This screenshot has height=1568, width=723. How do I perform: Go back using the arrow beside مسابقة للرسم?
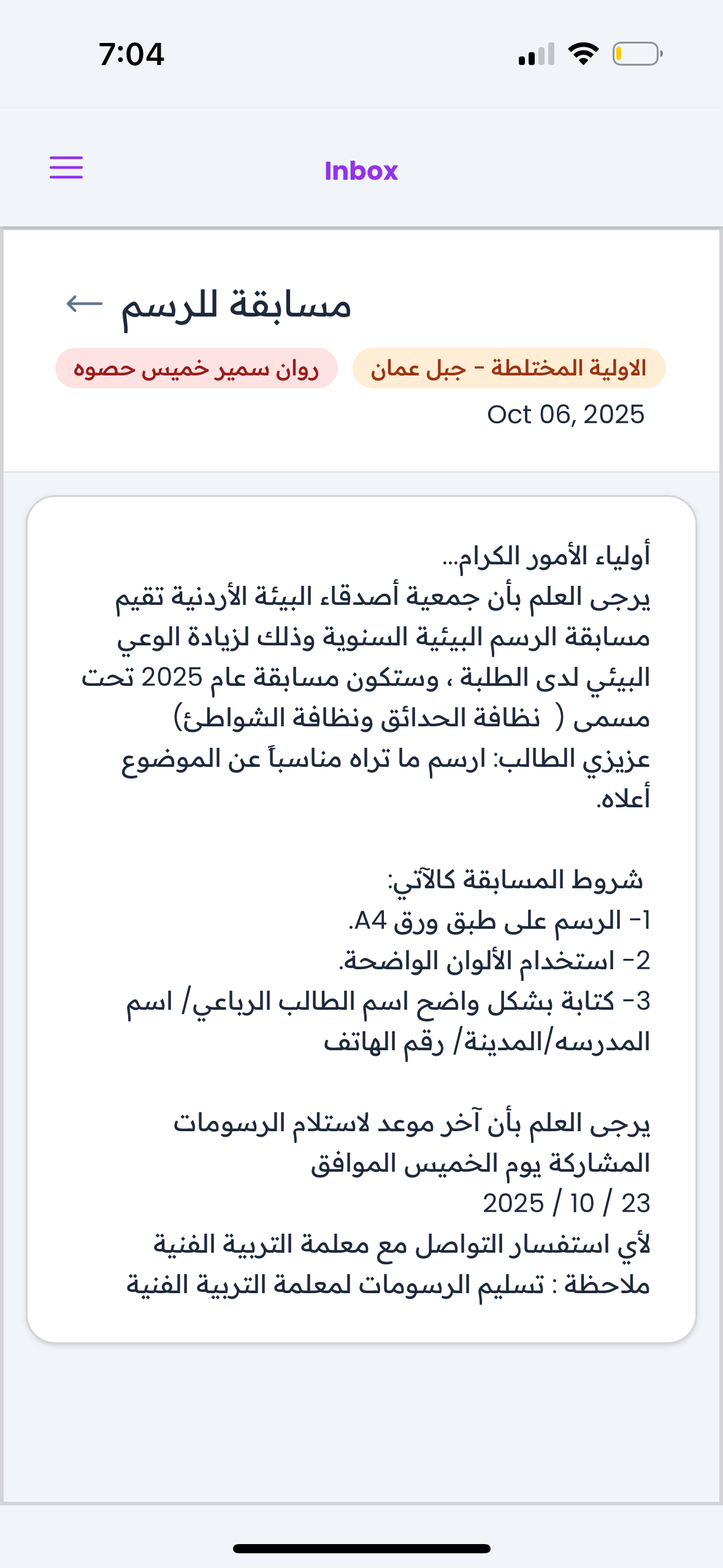tap(84, 303)
